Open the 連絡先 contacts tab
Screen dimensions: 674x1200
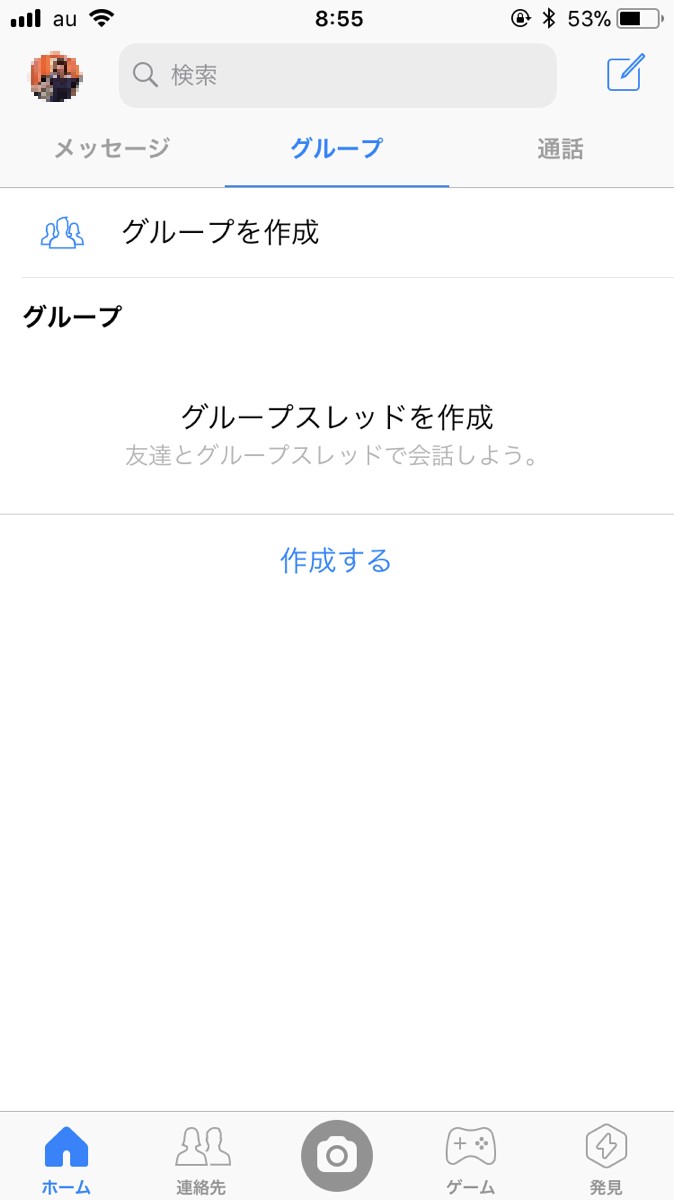[x=202, y=1158]
